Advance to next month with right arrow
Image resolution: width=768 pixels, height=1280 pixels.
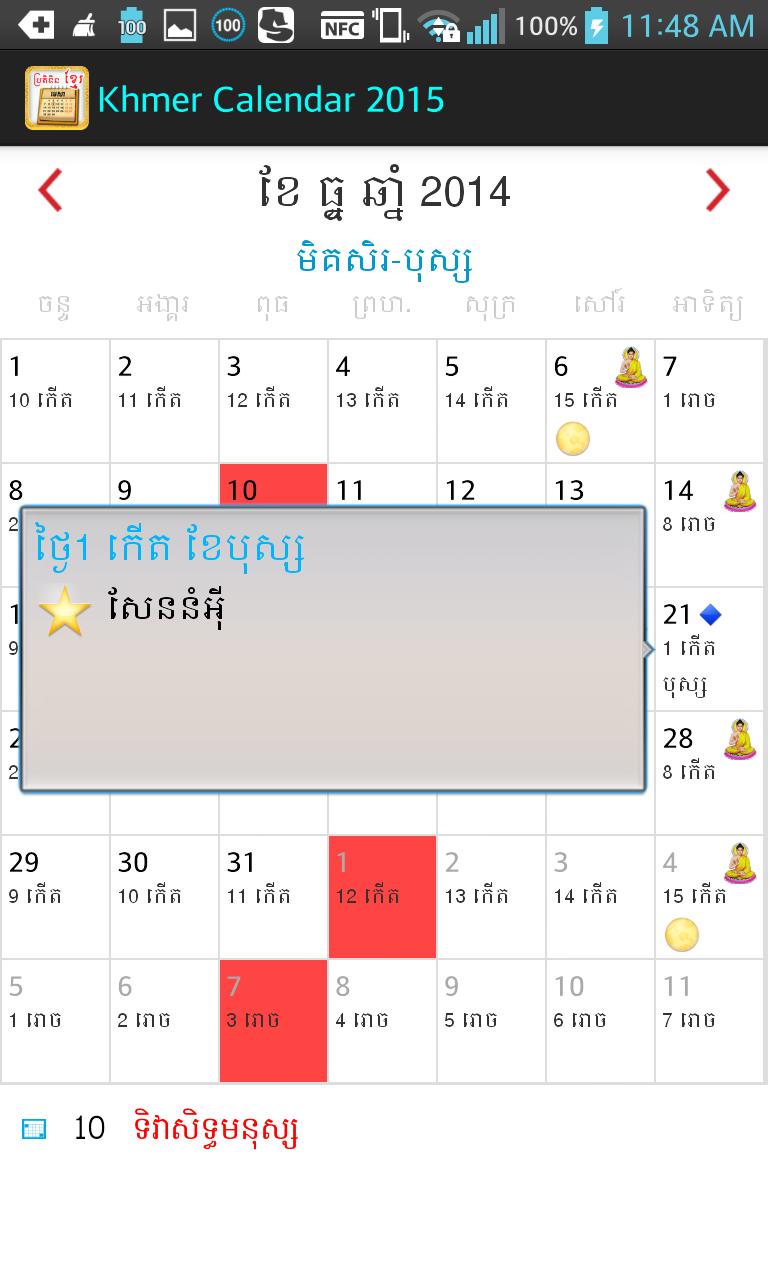(x=717, y=190)
